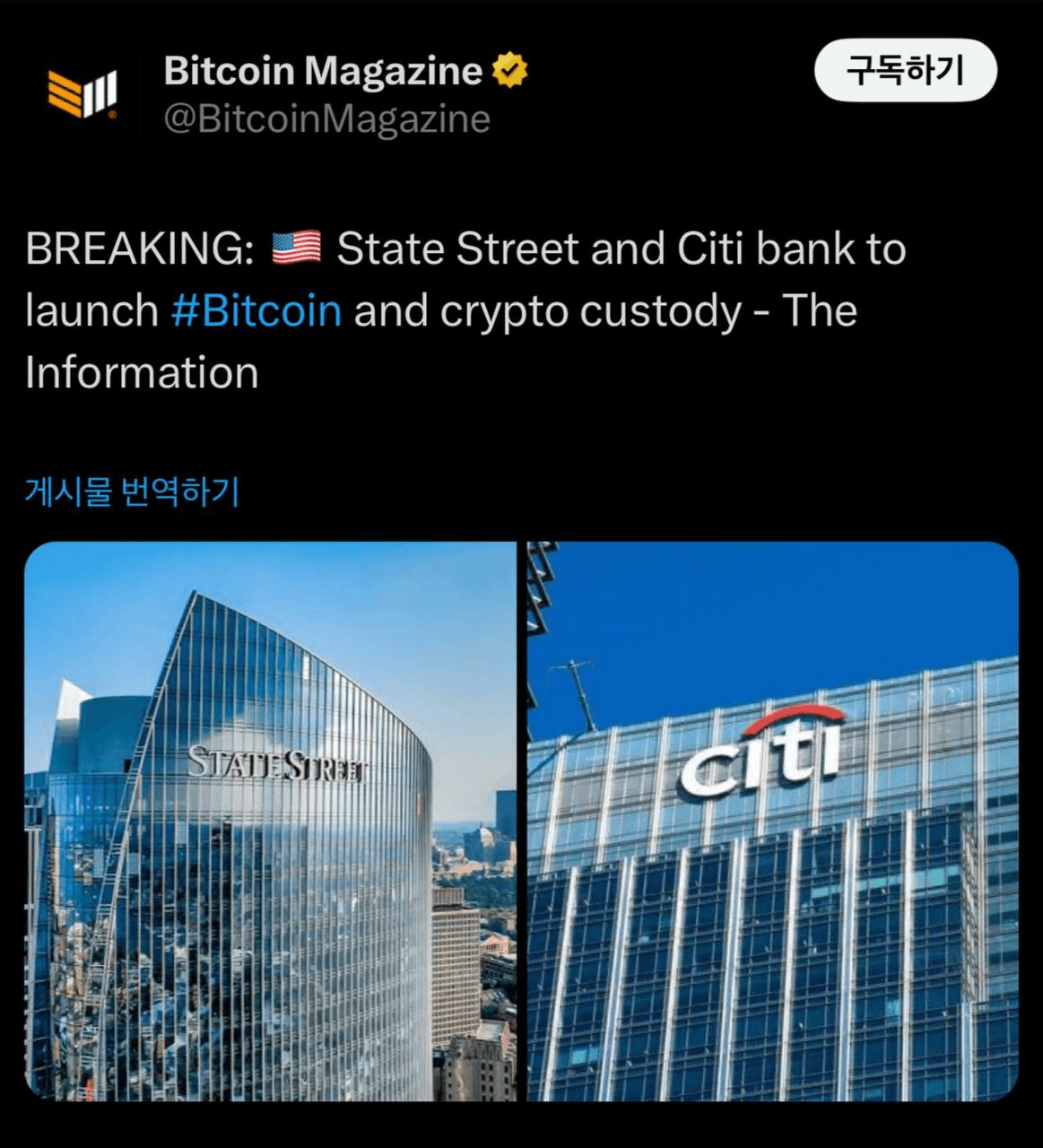Open Bitcoin Magazine's profile avatar

click(x=83, y=93)
